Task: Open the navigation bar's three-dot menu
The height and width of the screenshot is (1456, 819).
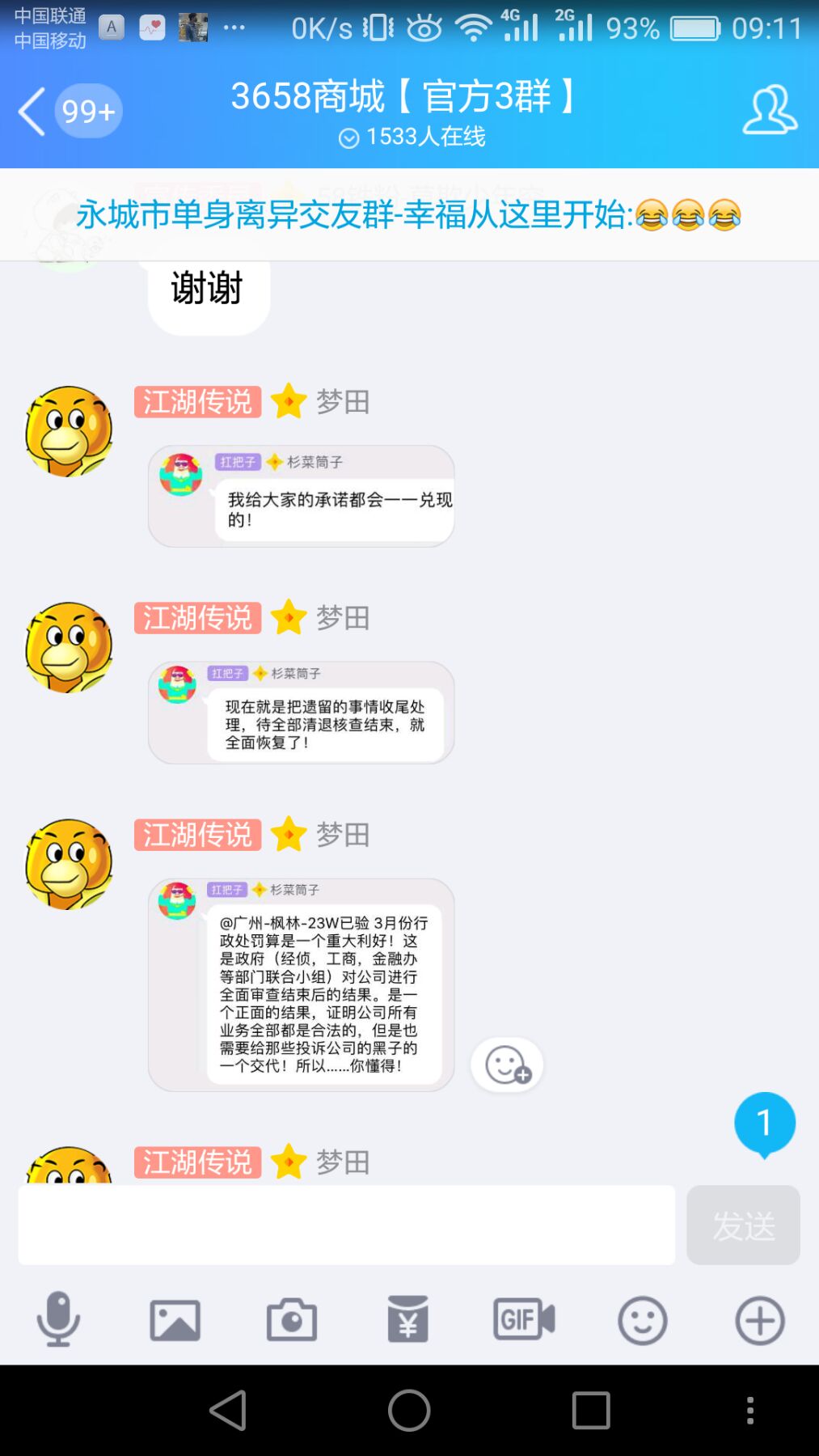Action: click(x=750, y=1411)
